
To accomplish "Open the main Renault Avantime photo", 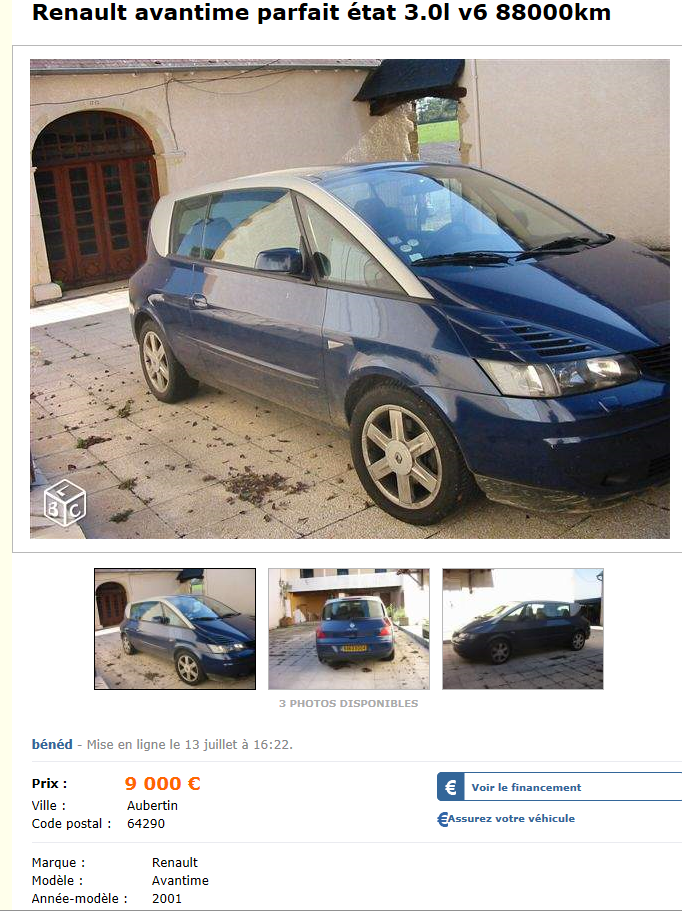I will 349,299.
